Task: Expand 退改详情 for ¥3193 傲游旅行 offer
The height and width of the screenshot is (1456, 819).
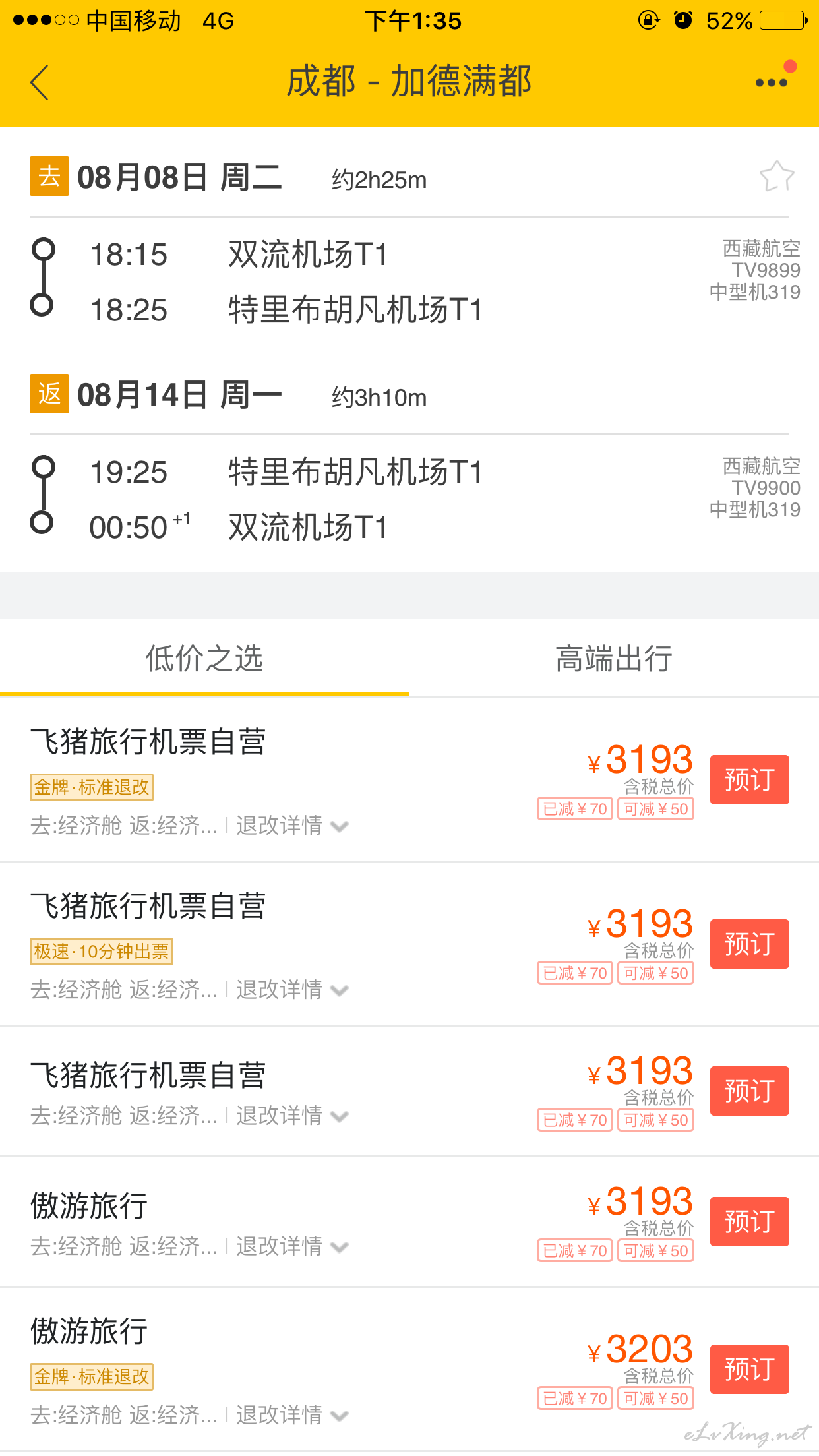Action: (292, 1246)
